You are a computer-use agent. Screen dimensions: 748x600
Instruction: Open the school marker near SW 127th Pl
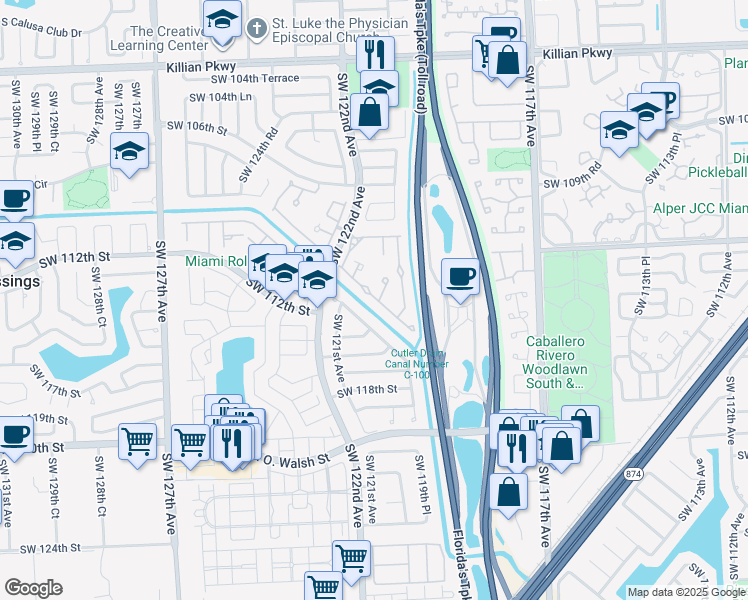(130, 152)
